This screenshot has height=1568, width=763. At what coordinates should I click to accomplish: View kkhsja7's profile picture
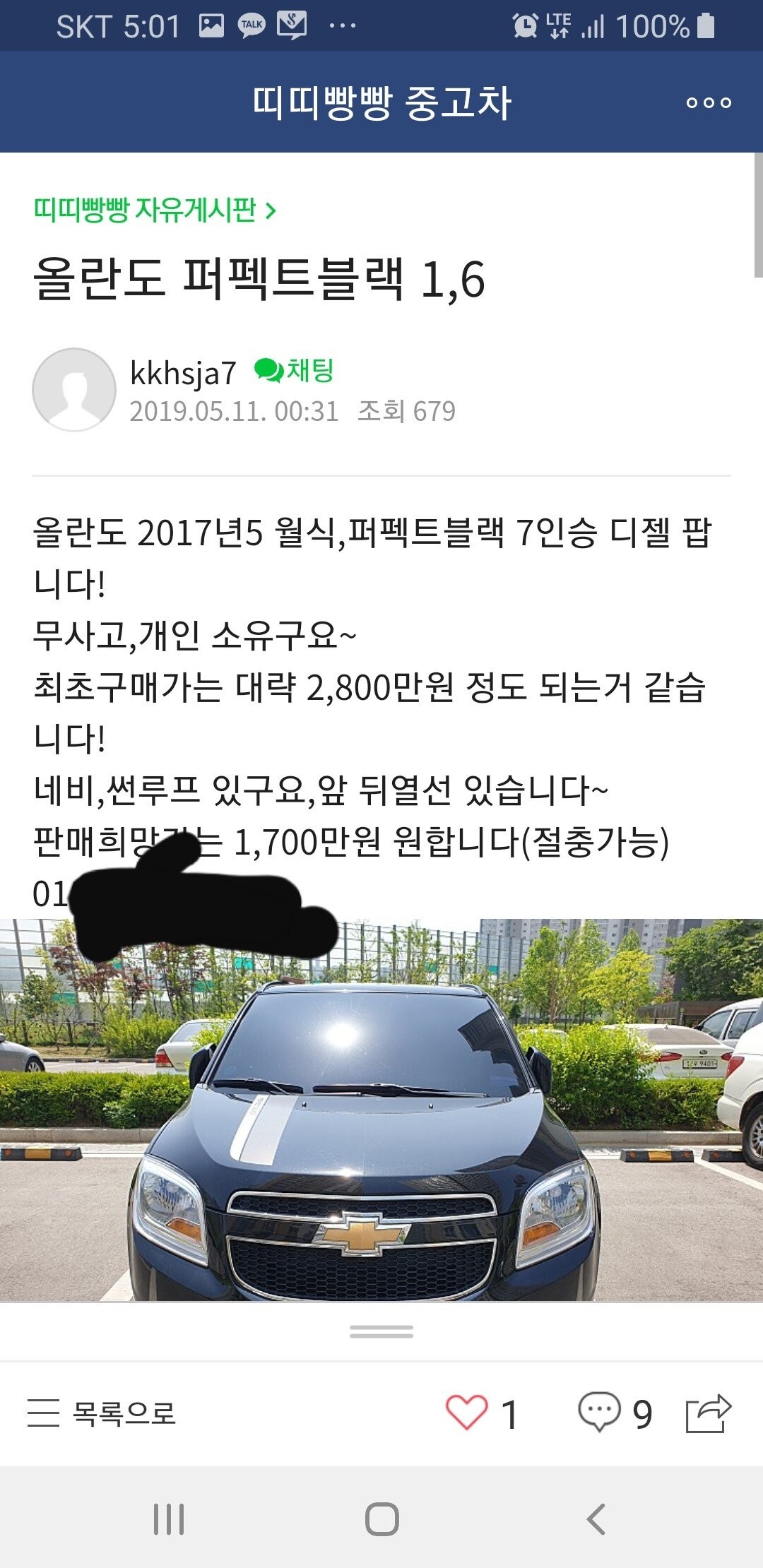click(x=74, y=389)
